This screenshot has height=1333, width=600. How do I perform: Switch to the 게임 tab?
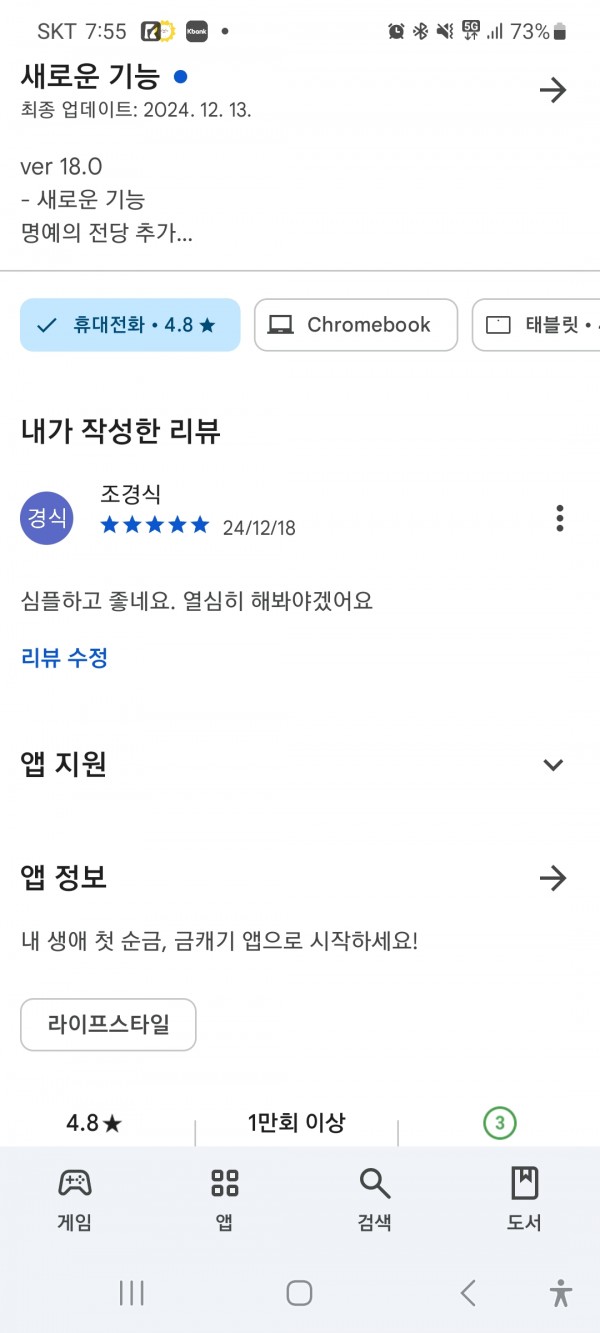pos(75,1199)
